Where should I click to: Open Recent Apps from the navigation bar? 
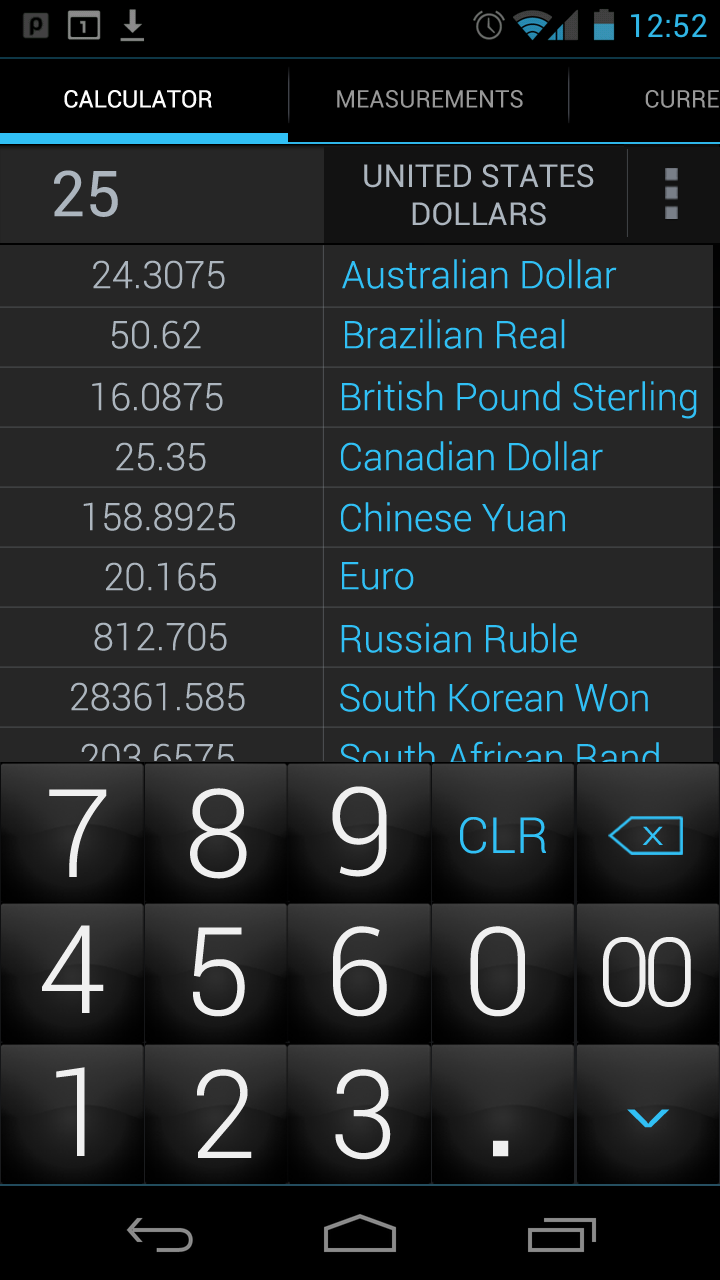(560, 1235)
